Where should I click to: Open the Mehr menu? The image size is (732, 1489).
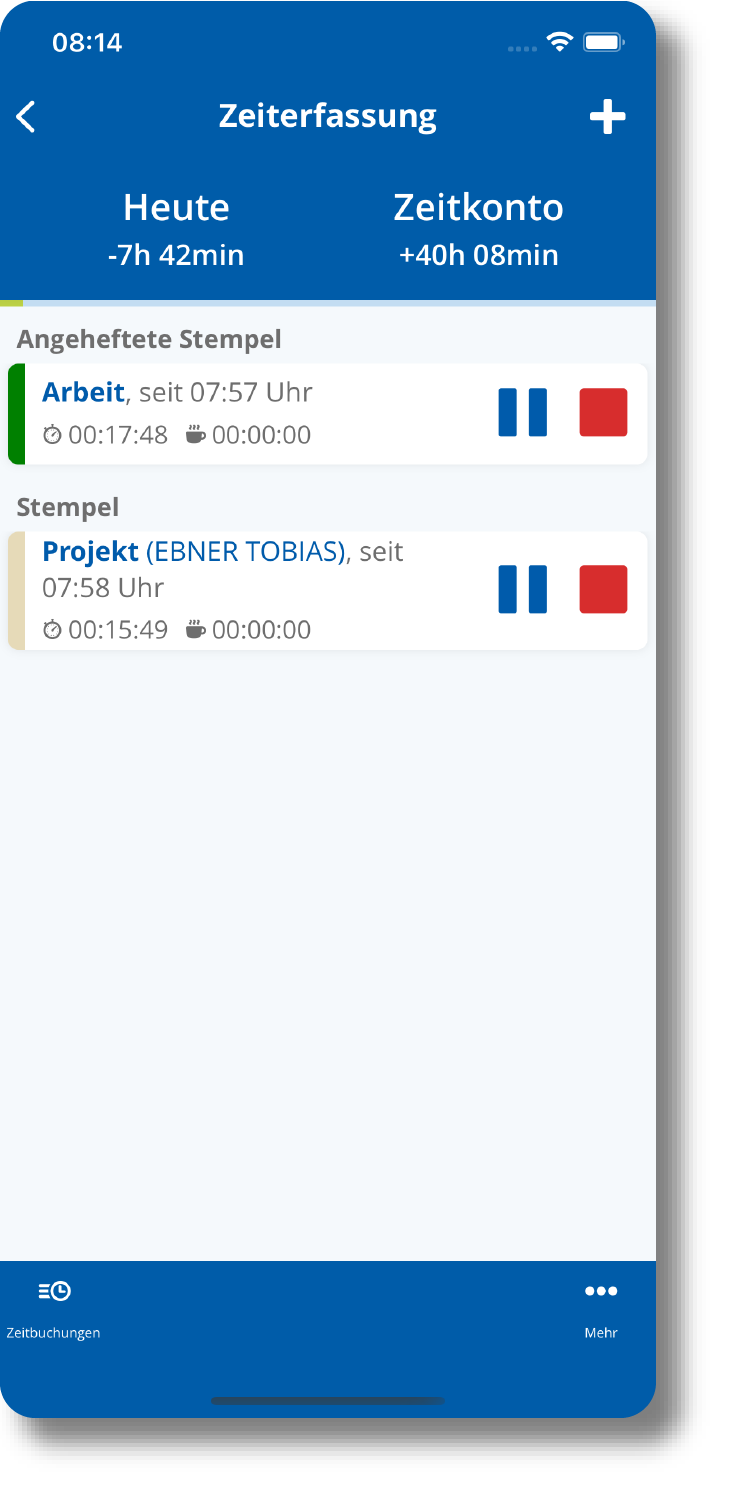click(601, 1310)
